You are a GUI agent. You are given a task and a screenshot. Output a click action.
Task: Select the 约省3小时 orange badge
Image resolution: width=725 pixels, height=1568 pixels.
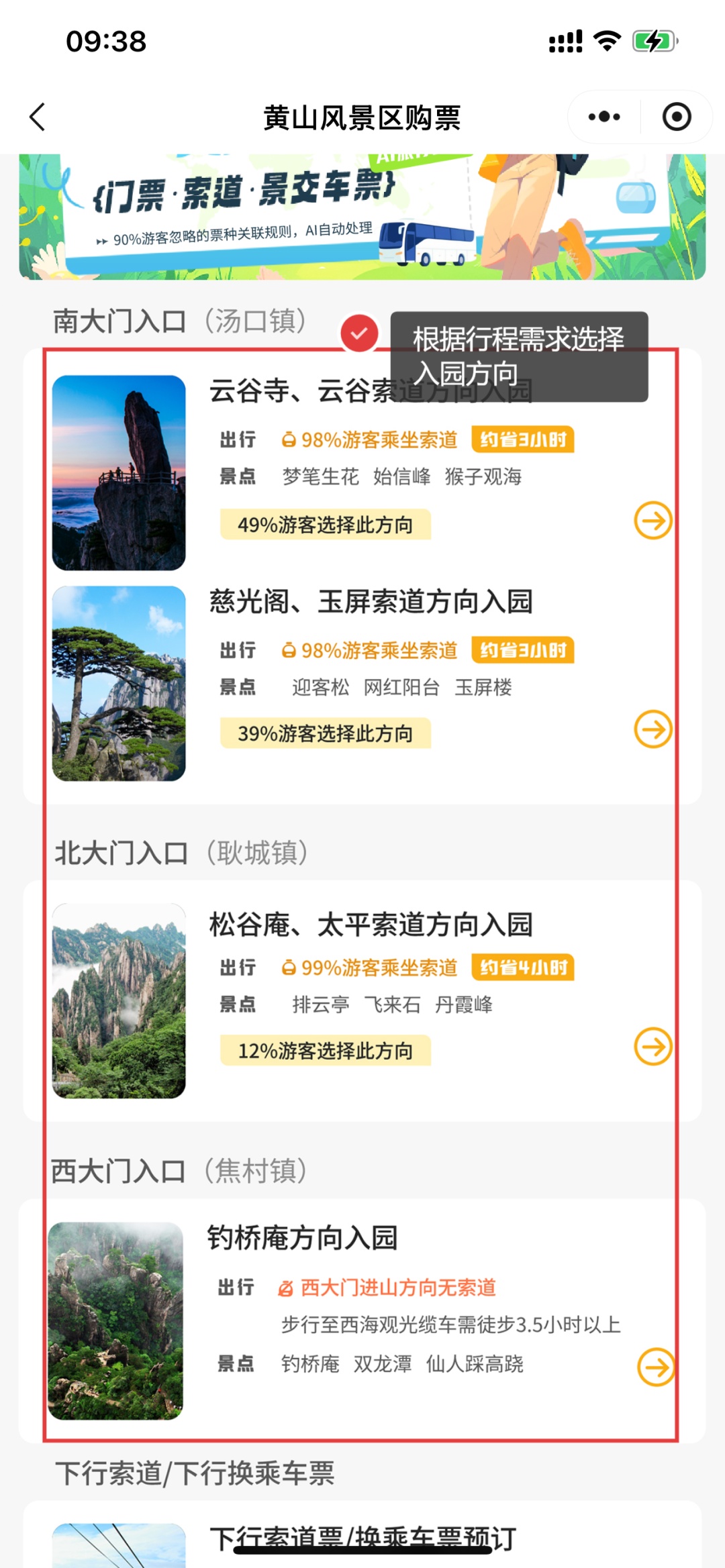coord(523,439)
